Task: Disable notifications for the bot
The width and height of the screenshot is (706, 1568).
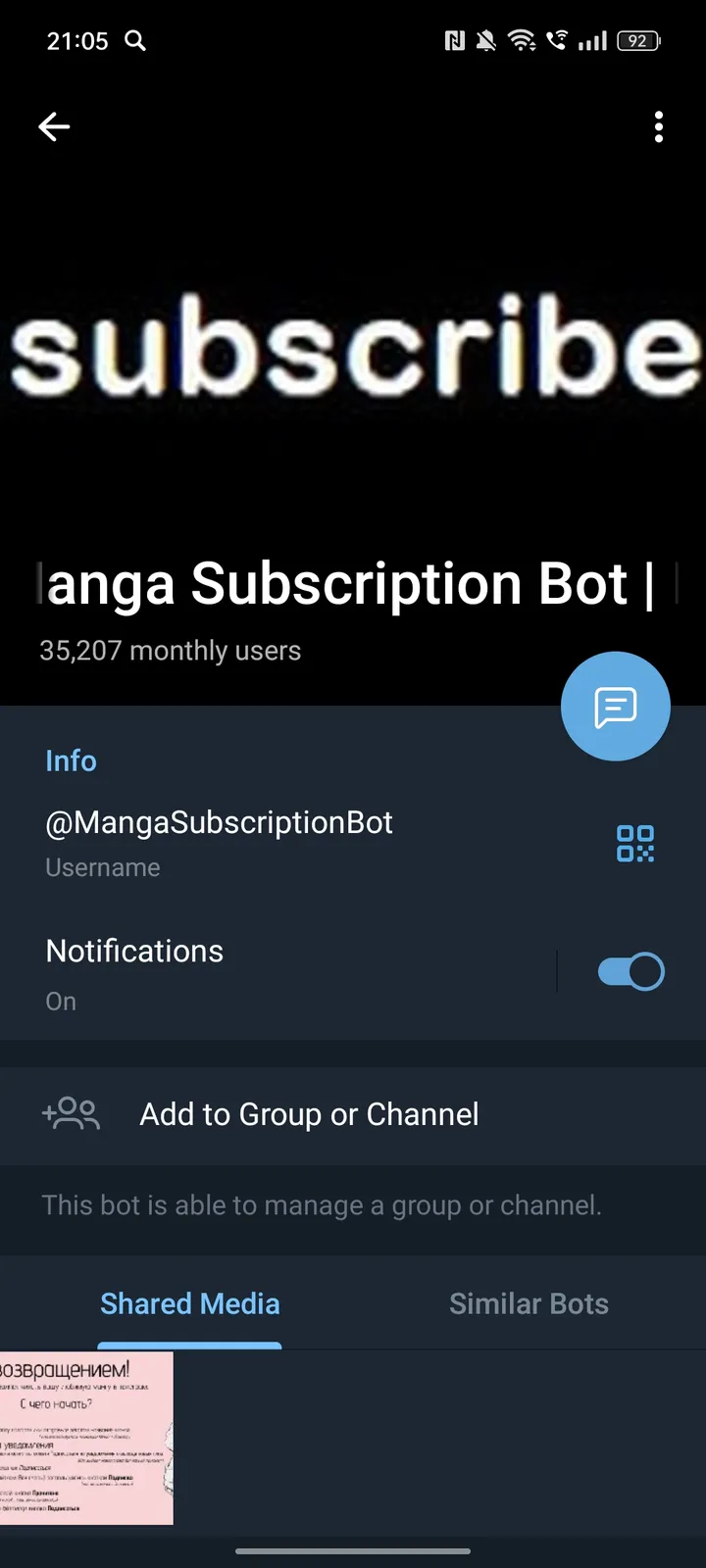Action: click(630, 970)
